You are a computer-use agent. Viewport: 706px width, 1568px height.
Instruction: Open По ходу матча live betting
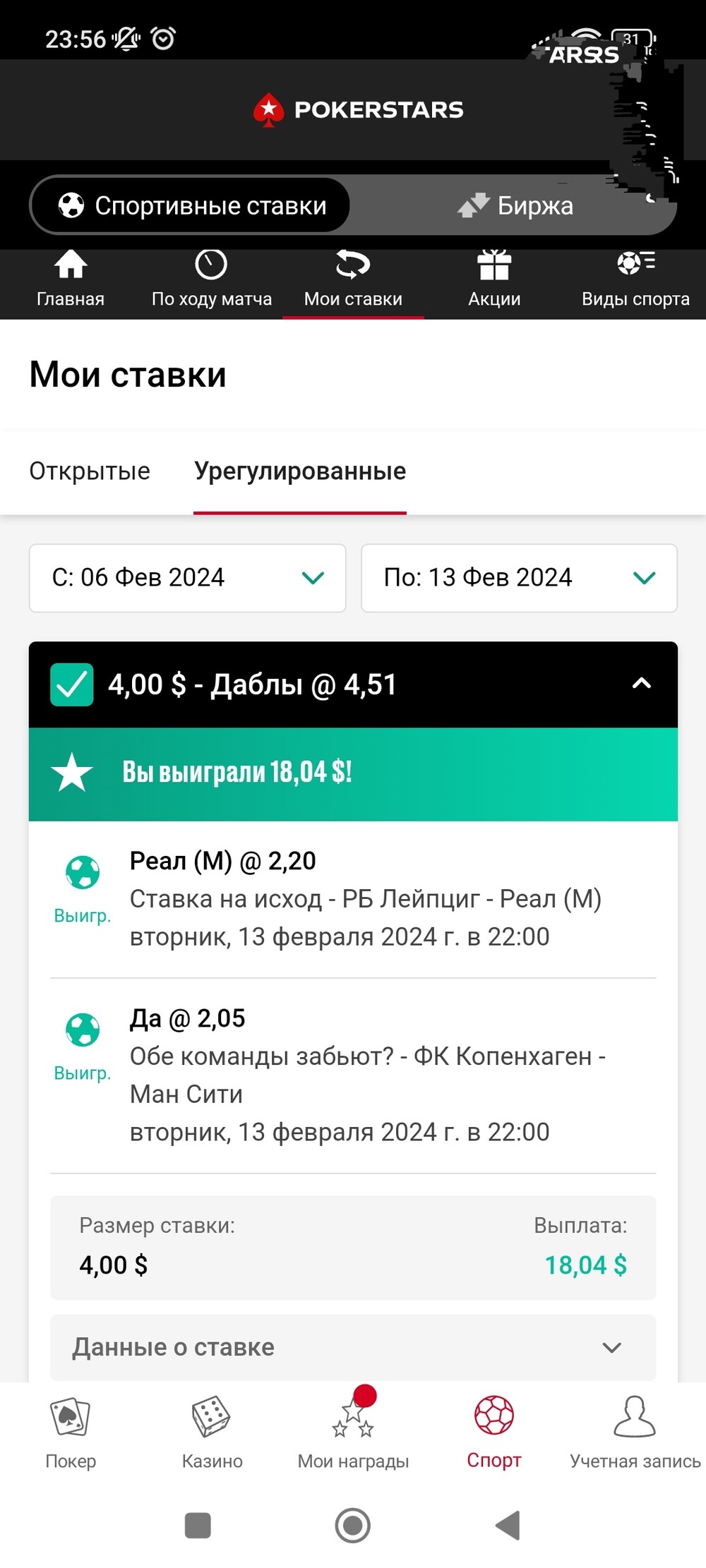coord(212,279)
